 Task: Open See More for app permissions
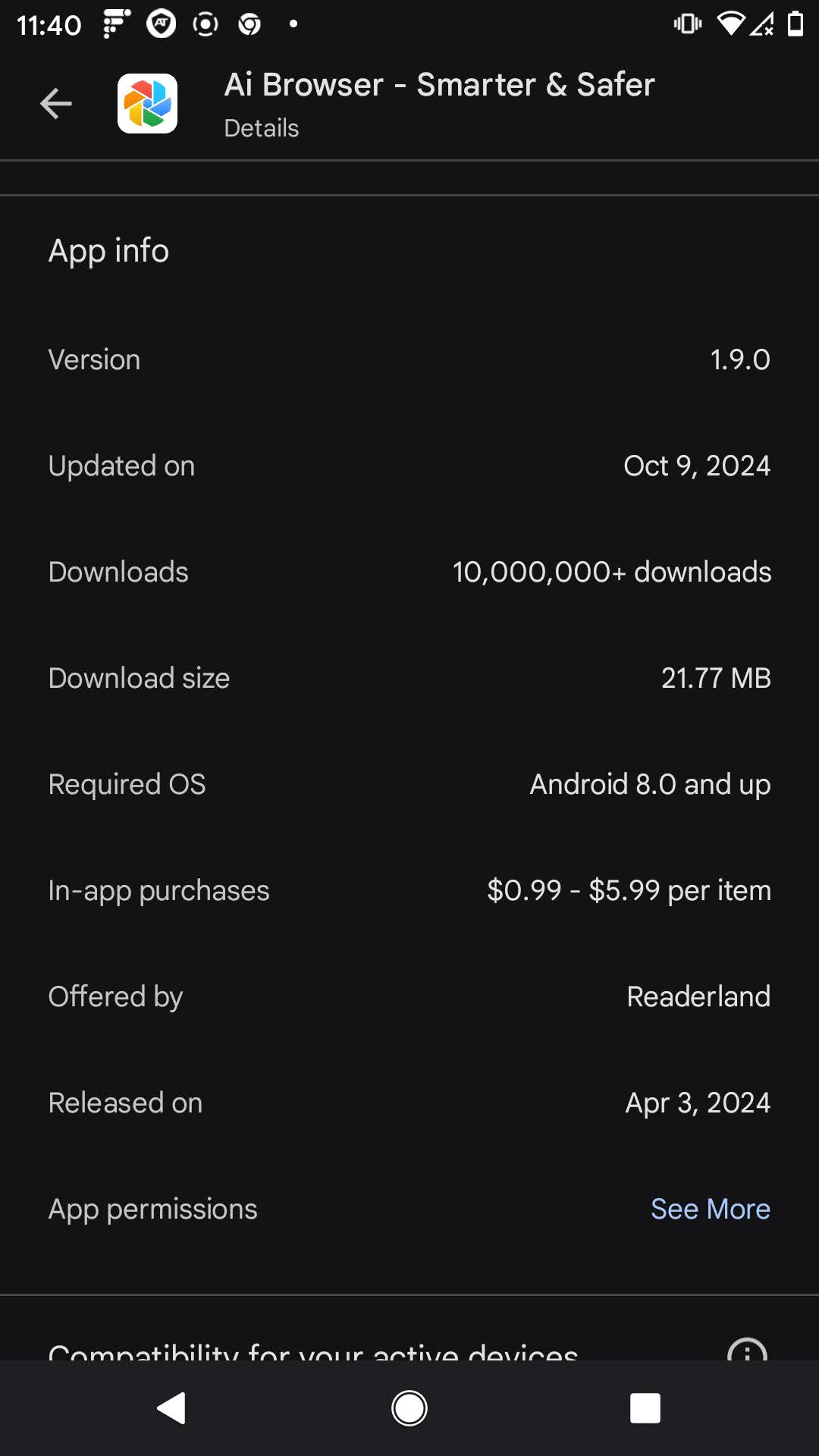tap(710, 1209)
